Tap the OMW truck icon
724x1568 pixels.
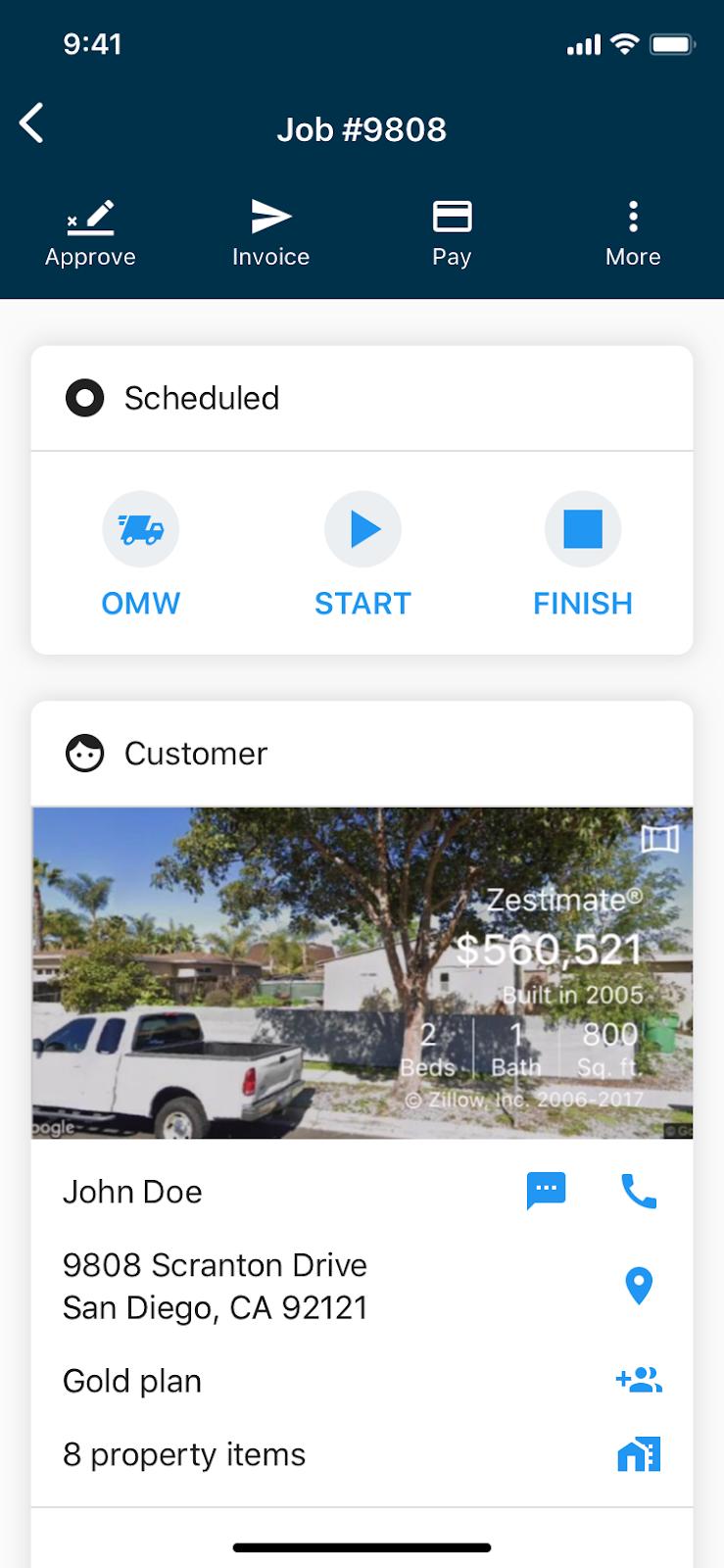pos(140,528)
